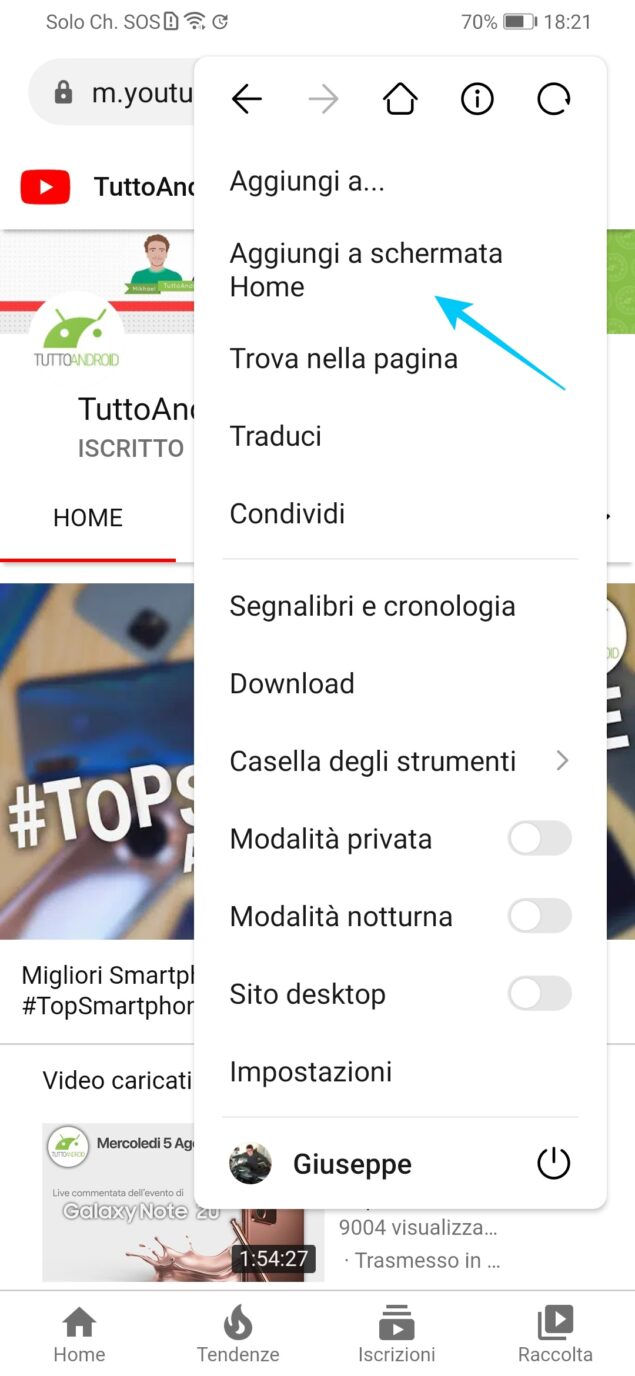Expand Casella degli strumenti

tap(400, 761)
